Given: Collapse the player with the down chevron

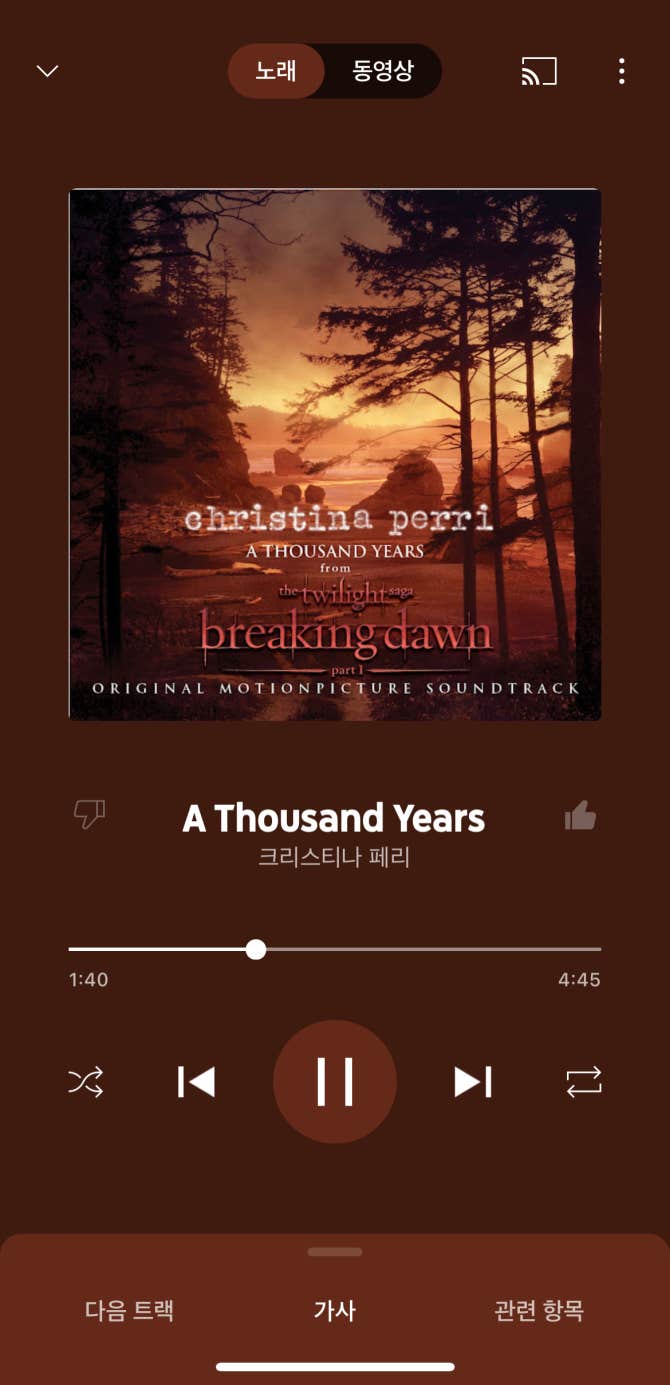Looking at the screenshot, I should (47, 71).
